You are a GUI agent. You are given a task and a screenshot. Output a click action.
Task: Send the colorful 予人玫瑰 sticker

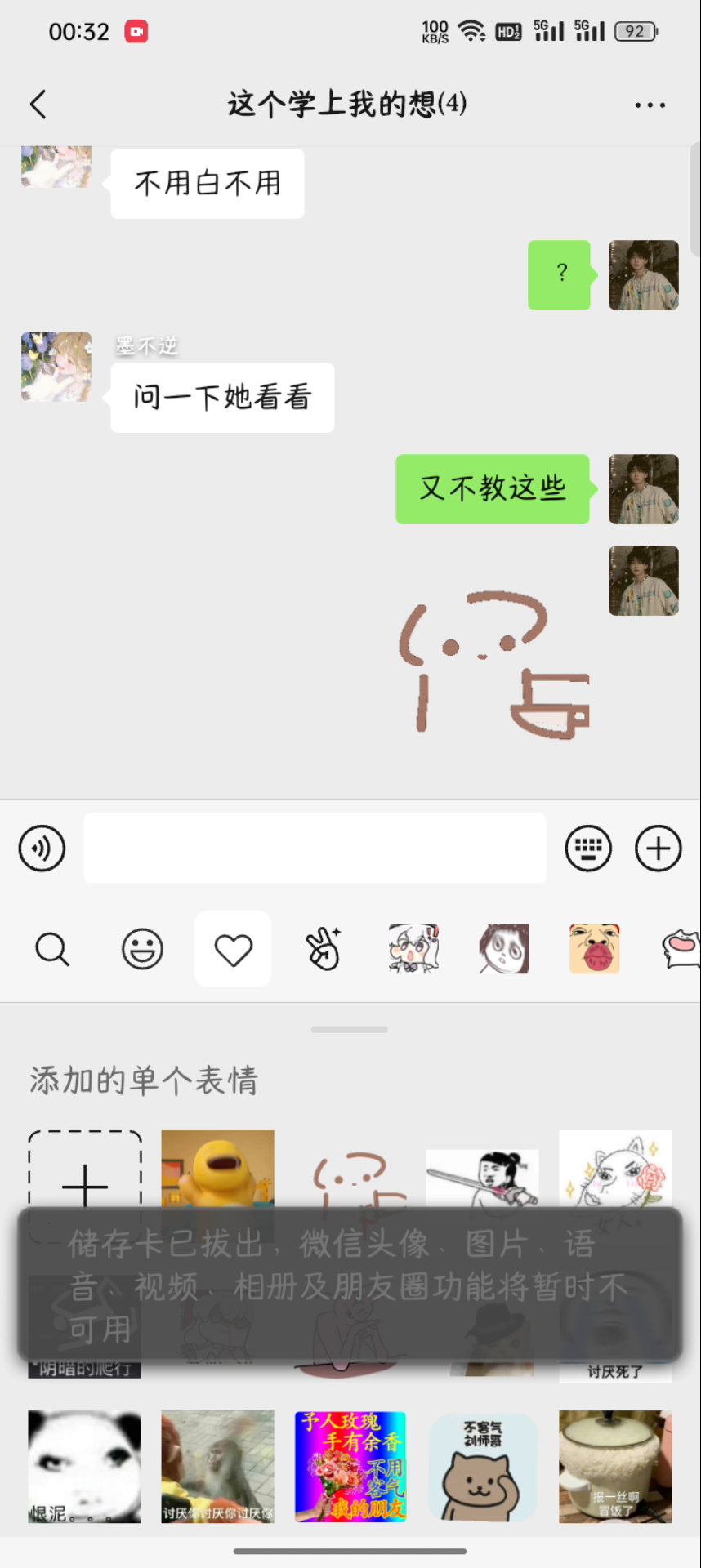350,1467
